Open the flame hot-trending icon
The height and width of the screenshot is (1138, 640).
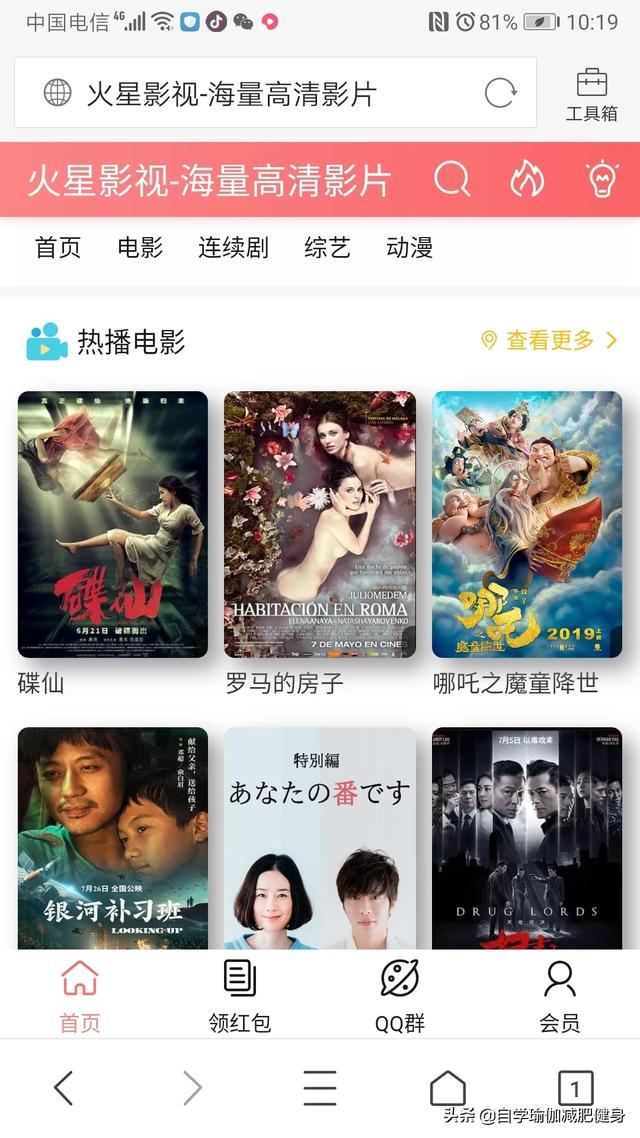527,180
